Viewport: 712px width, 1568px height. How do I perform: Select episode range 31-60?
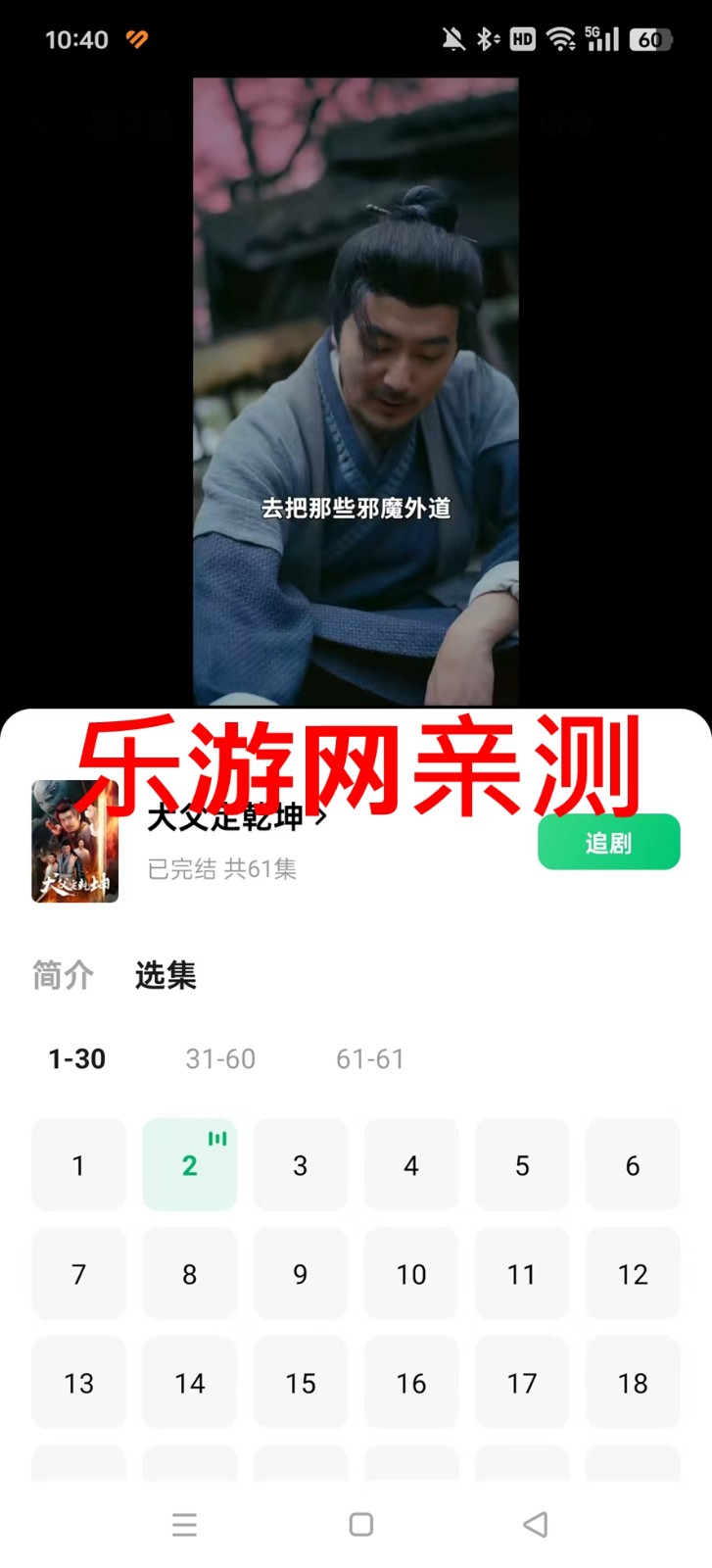click(220, 1058)
